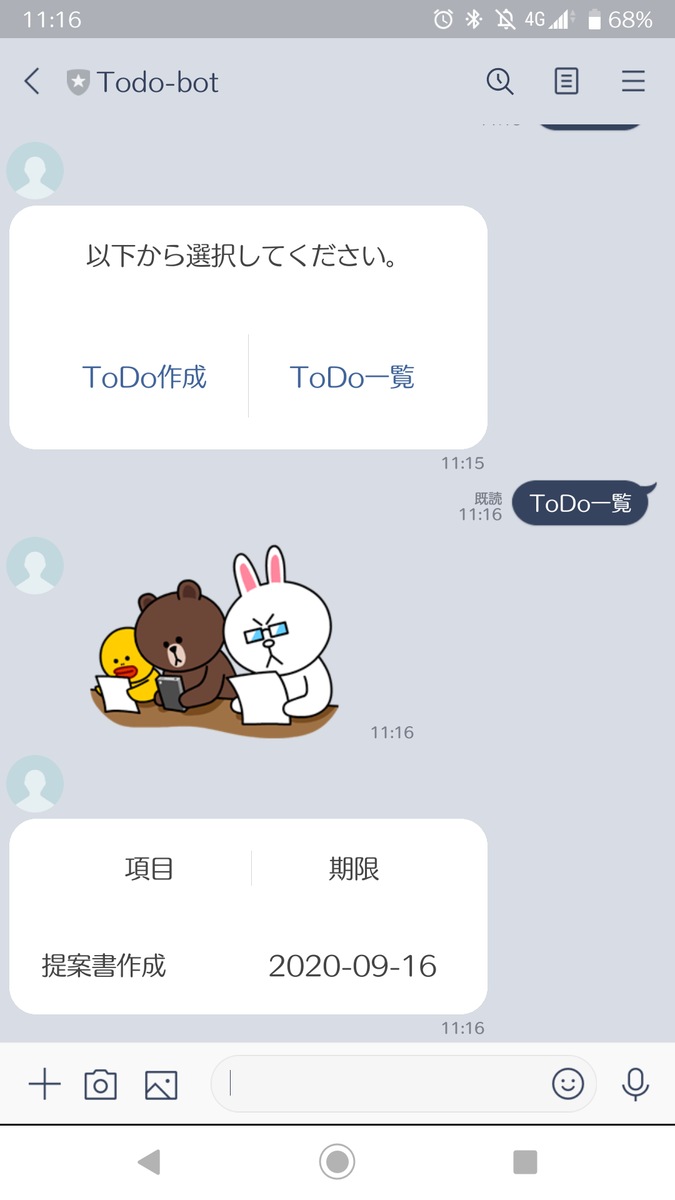Screen dimensions: 675x1200
Task: Open the photo gallery picker
Action: tap(161, 1084)
